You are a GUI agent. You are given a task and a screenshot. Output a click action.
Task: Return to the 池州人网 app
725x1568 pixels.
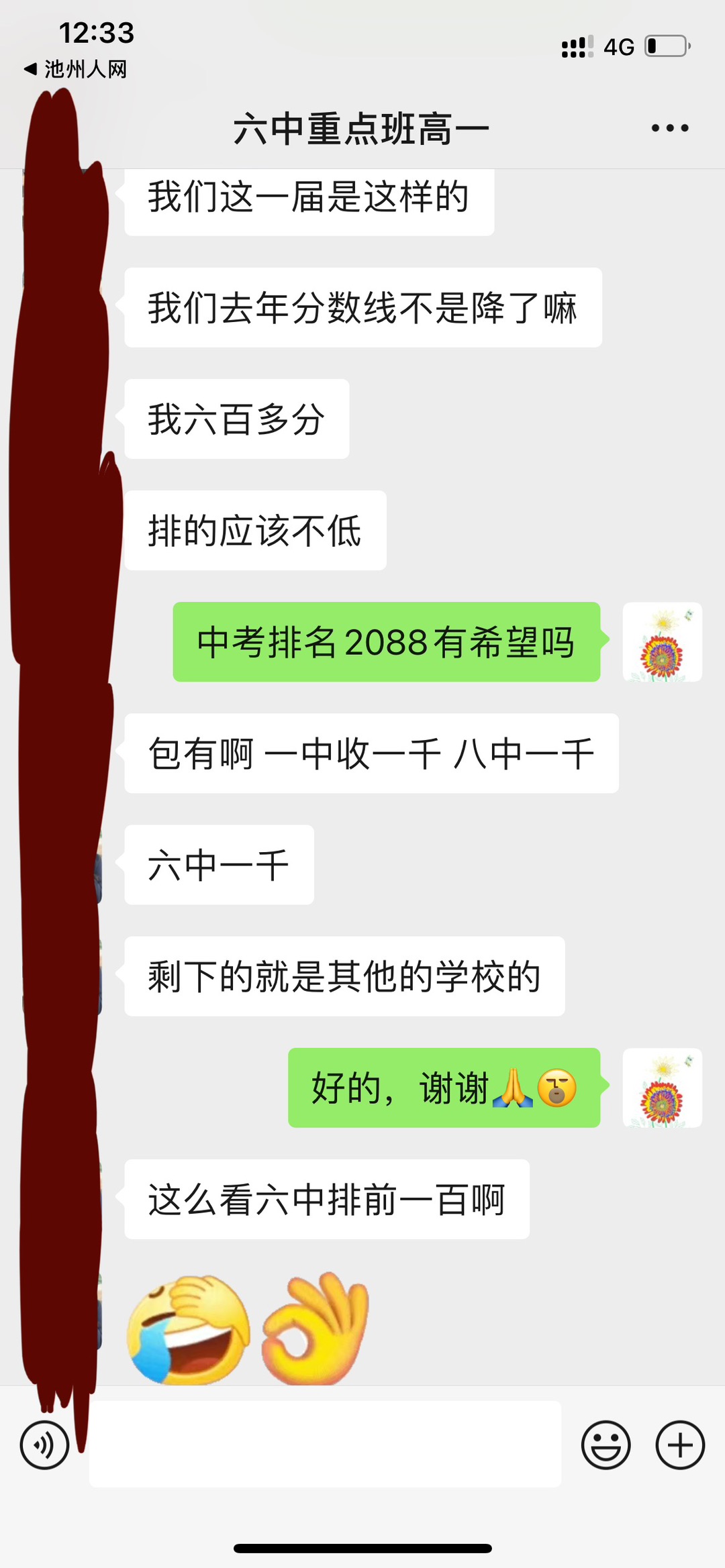[x=75, y=69]
